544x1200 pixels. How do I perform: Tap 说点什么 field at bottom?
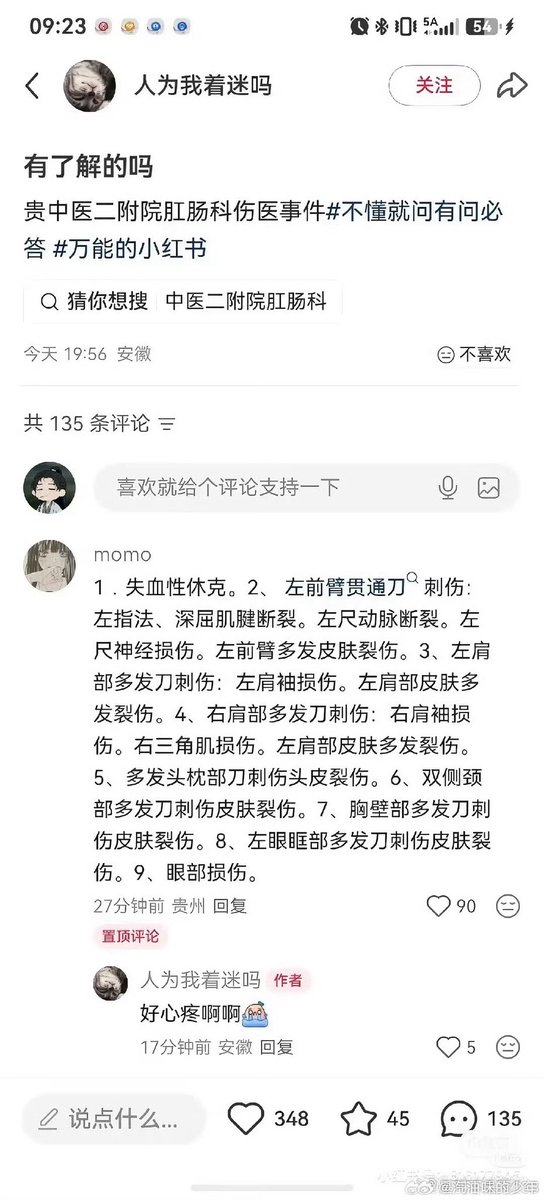pos(114,1118)
